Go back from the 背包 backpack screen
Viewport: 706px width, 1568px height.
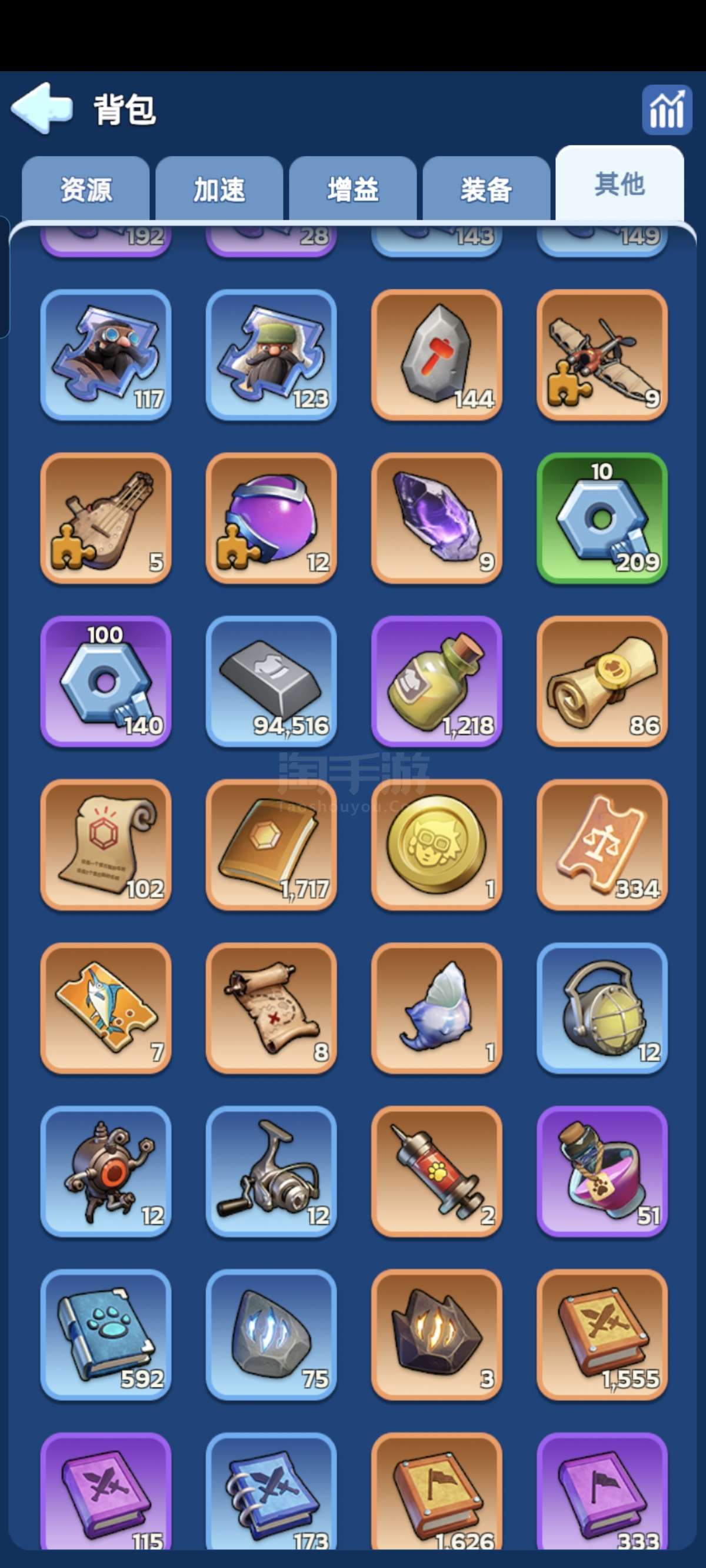tap(41, 108)
